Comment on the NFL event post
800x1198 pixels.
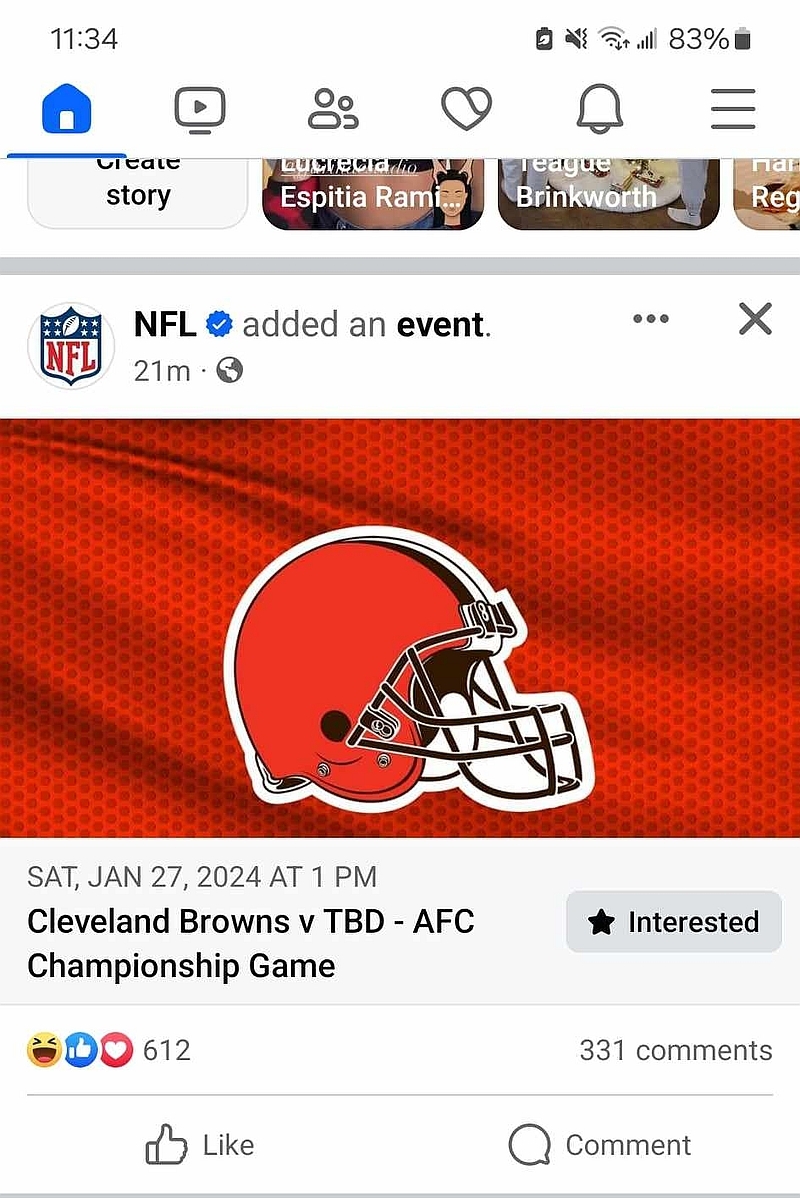tap(600, 1145)
